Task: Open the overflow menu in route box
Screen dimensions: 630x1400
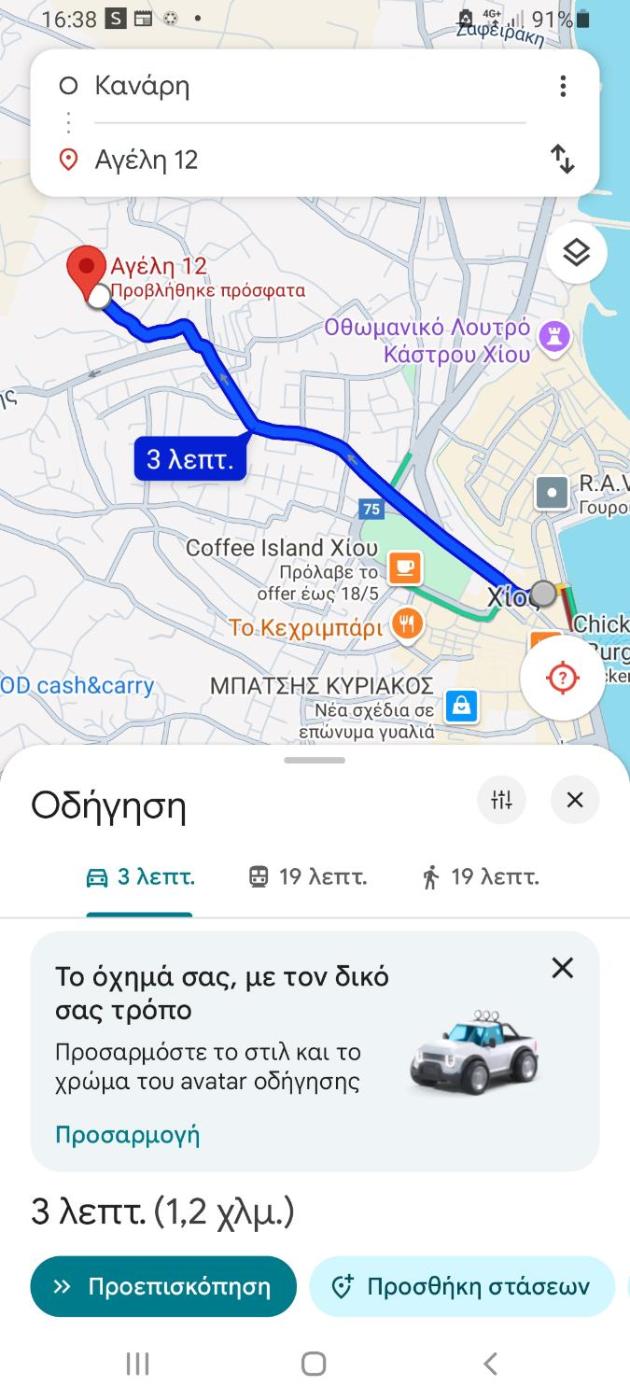Action: coord(563,86)
